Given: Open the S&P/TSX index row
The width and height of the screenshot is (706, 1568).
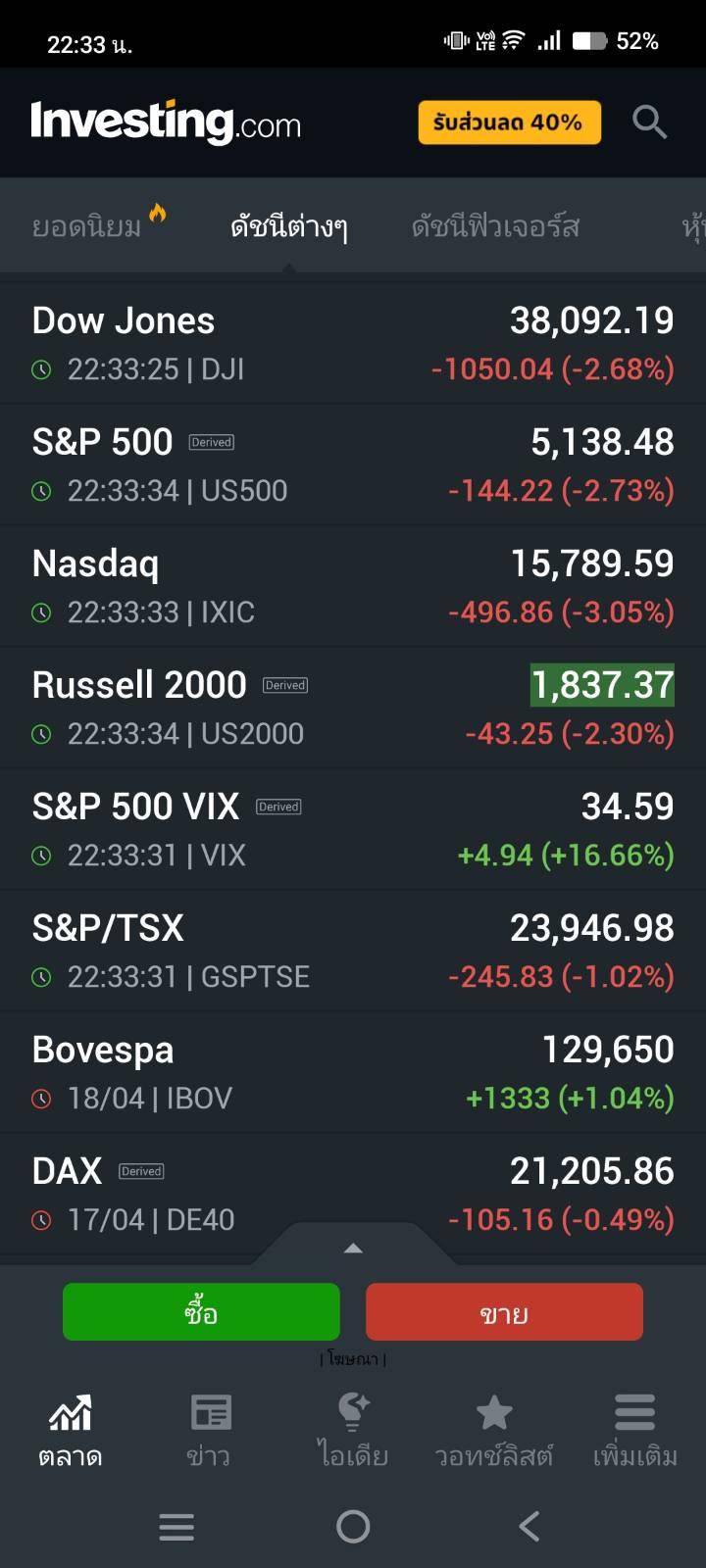Looking at the screenshot, I should [x=353, y=952].
